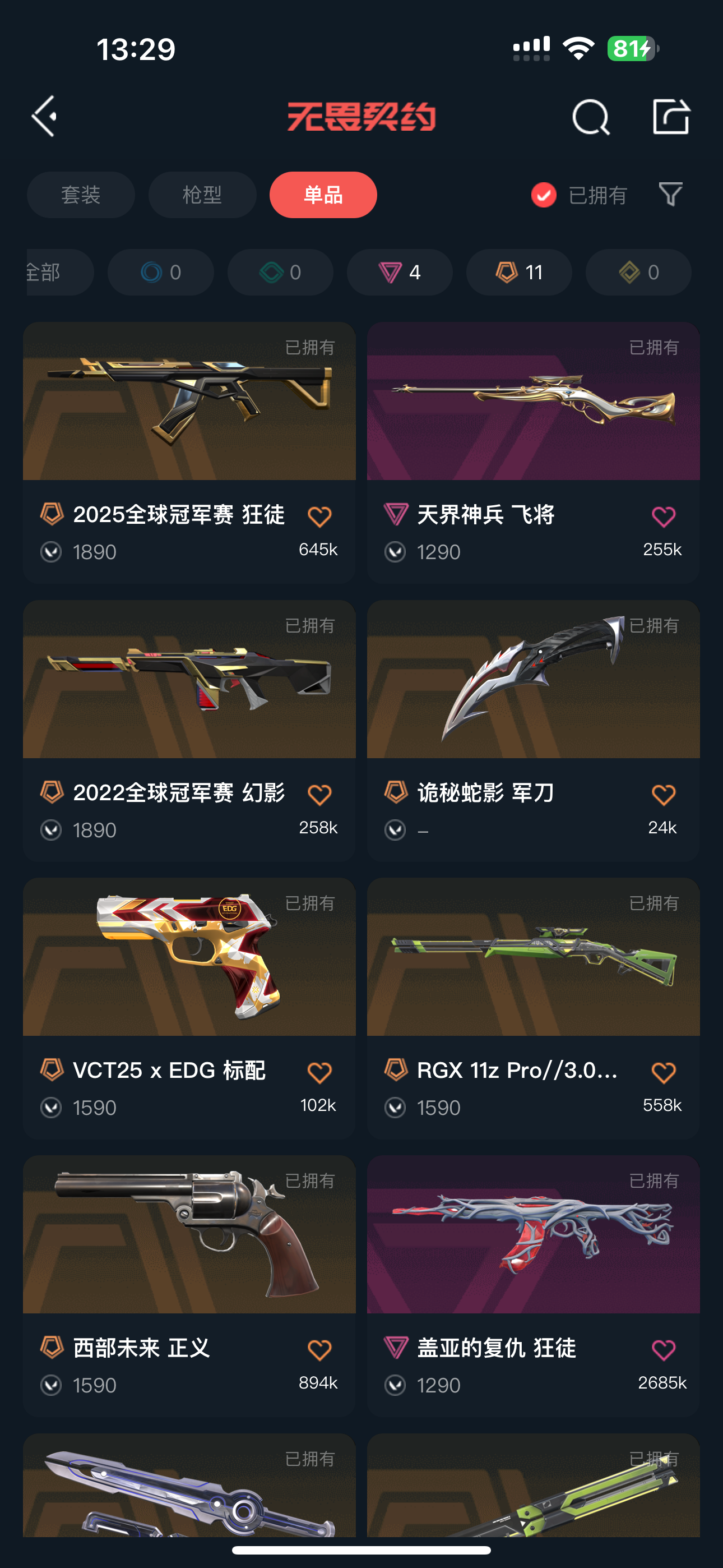Select the 单品 tab
The width and height of the screenshot is (723, 1568).
point(323,195)
